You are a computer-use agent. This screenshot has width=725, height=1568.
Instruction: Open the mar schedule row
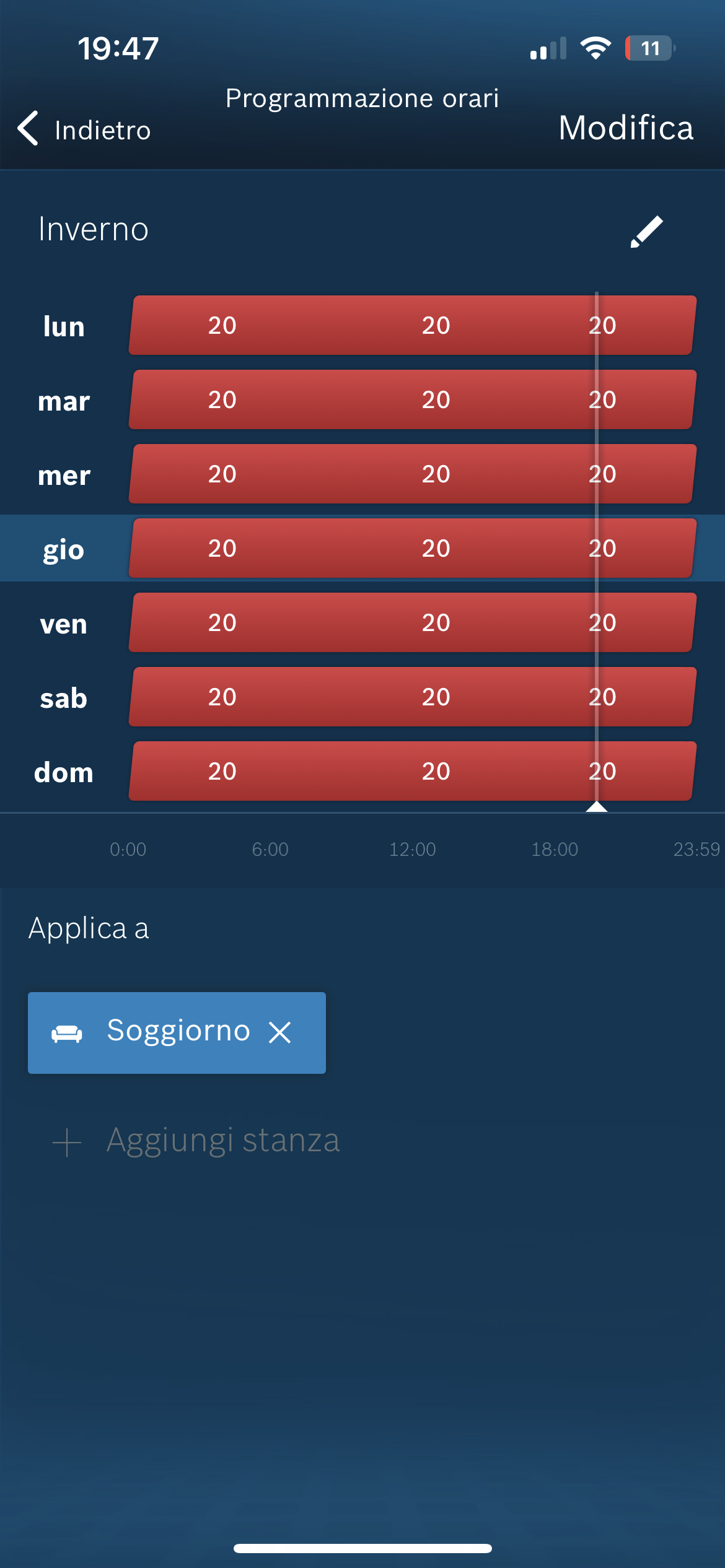tap(362, 399)
